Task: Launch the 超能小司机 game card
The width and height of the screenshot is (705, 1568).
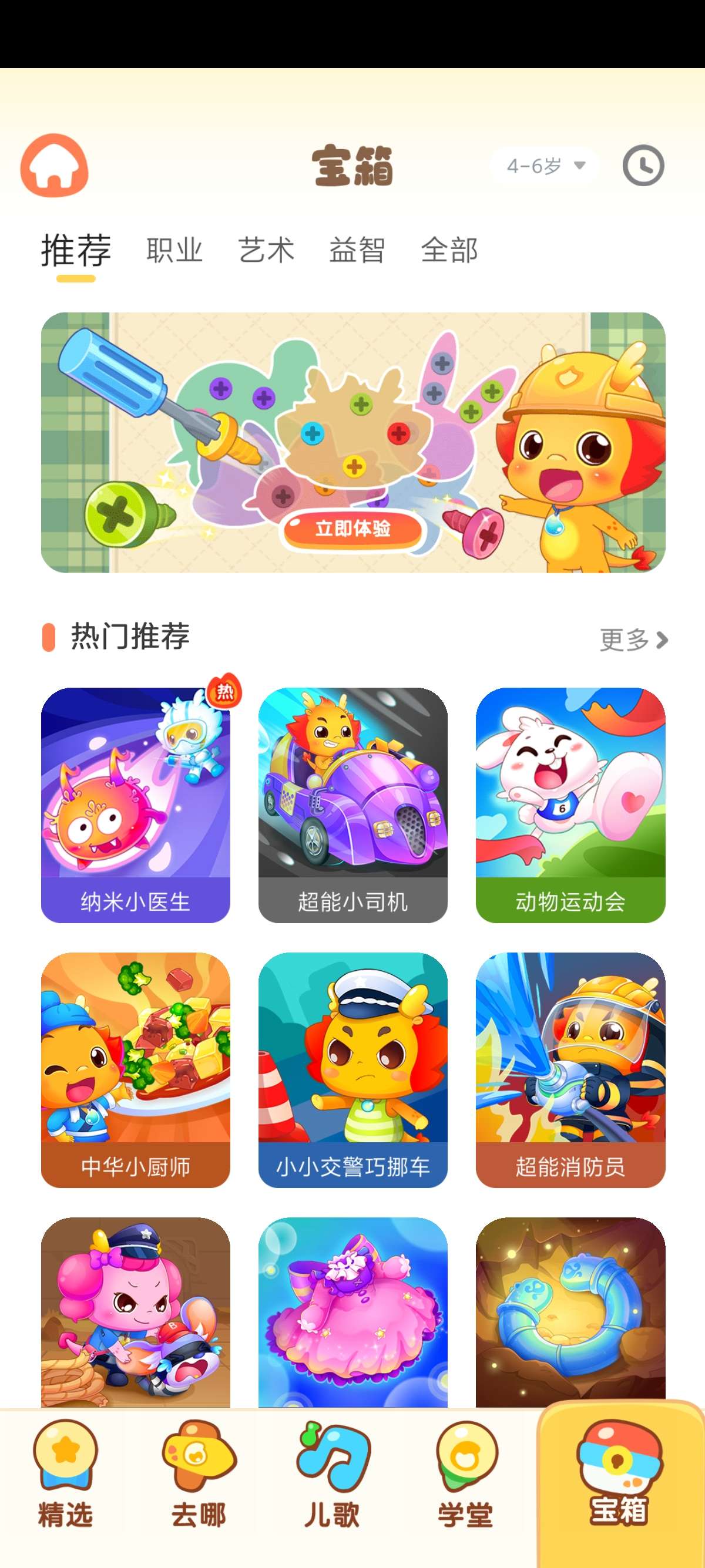Action: [x=352, y=805]
